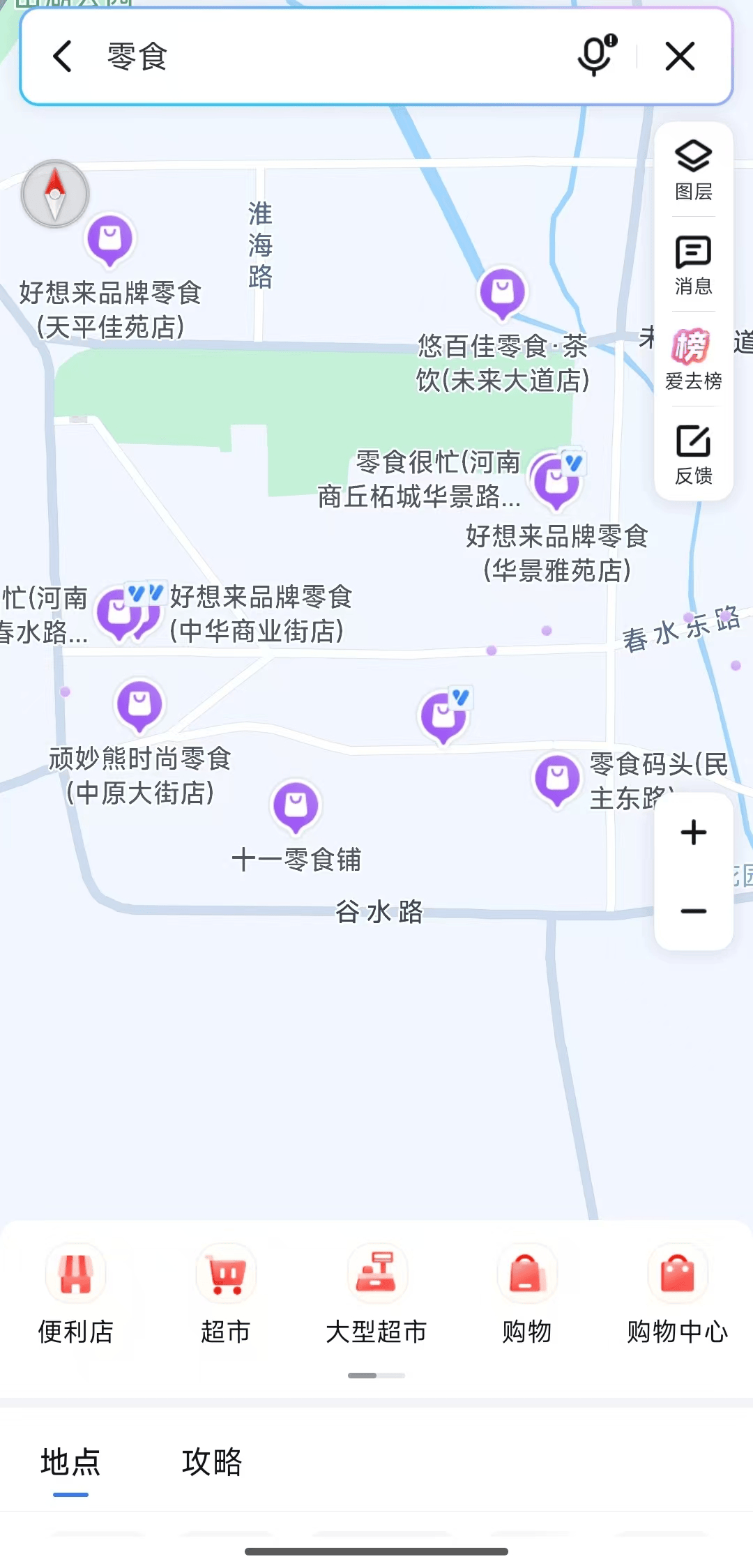Image resolution: width=753 pixels, height=1568 pixels.
Task: Select the 顽妙熊时尚零食 map pin
Action: (x=139, y=704)
